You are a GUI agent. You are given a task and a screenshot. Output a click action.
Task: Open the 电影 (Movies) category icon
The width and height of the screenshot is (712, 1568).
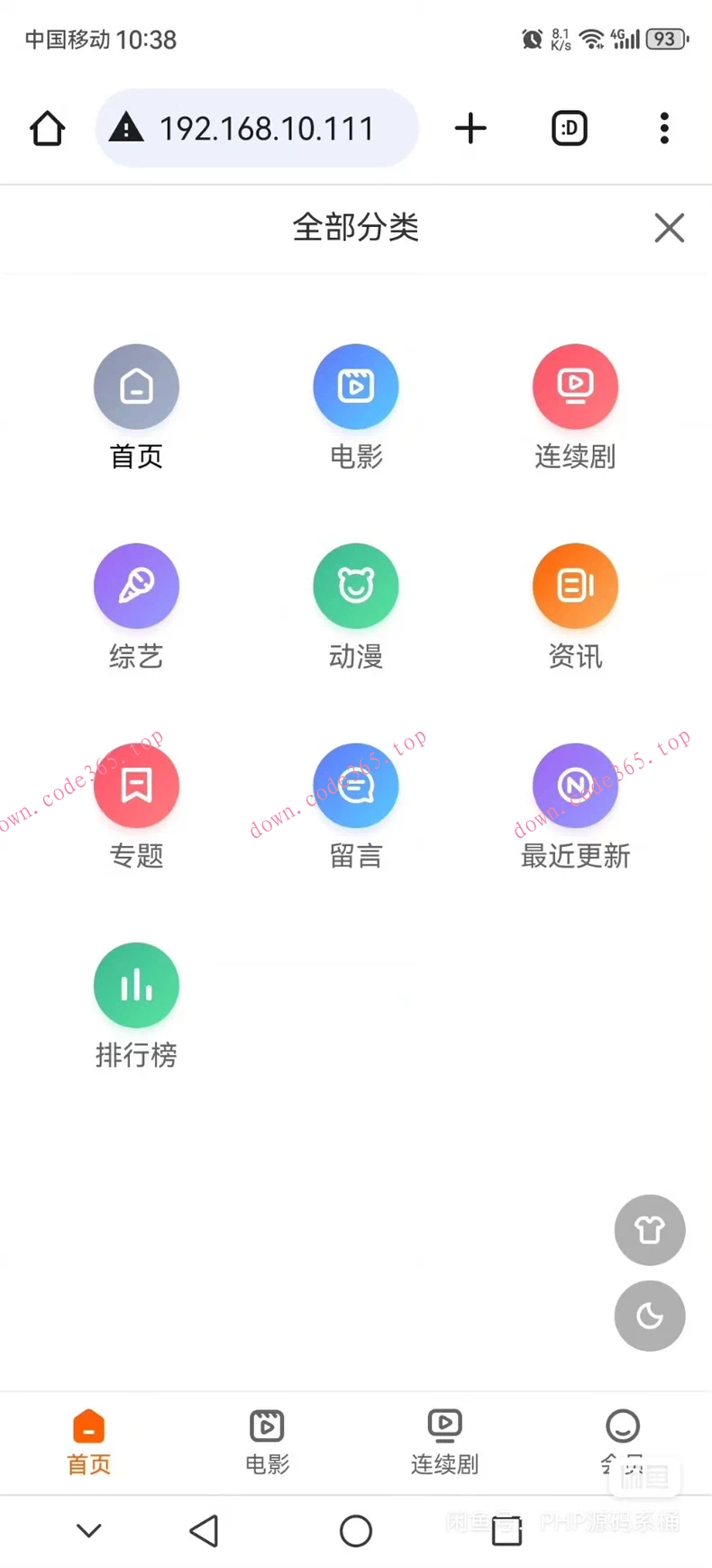pos(355,386)
